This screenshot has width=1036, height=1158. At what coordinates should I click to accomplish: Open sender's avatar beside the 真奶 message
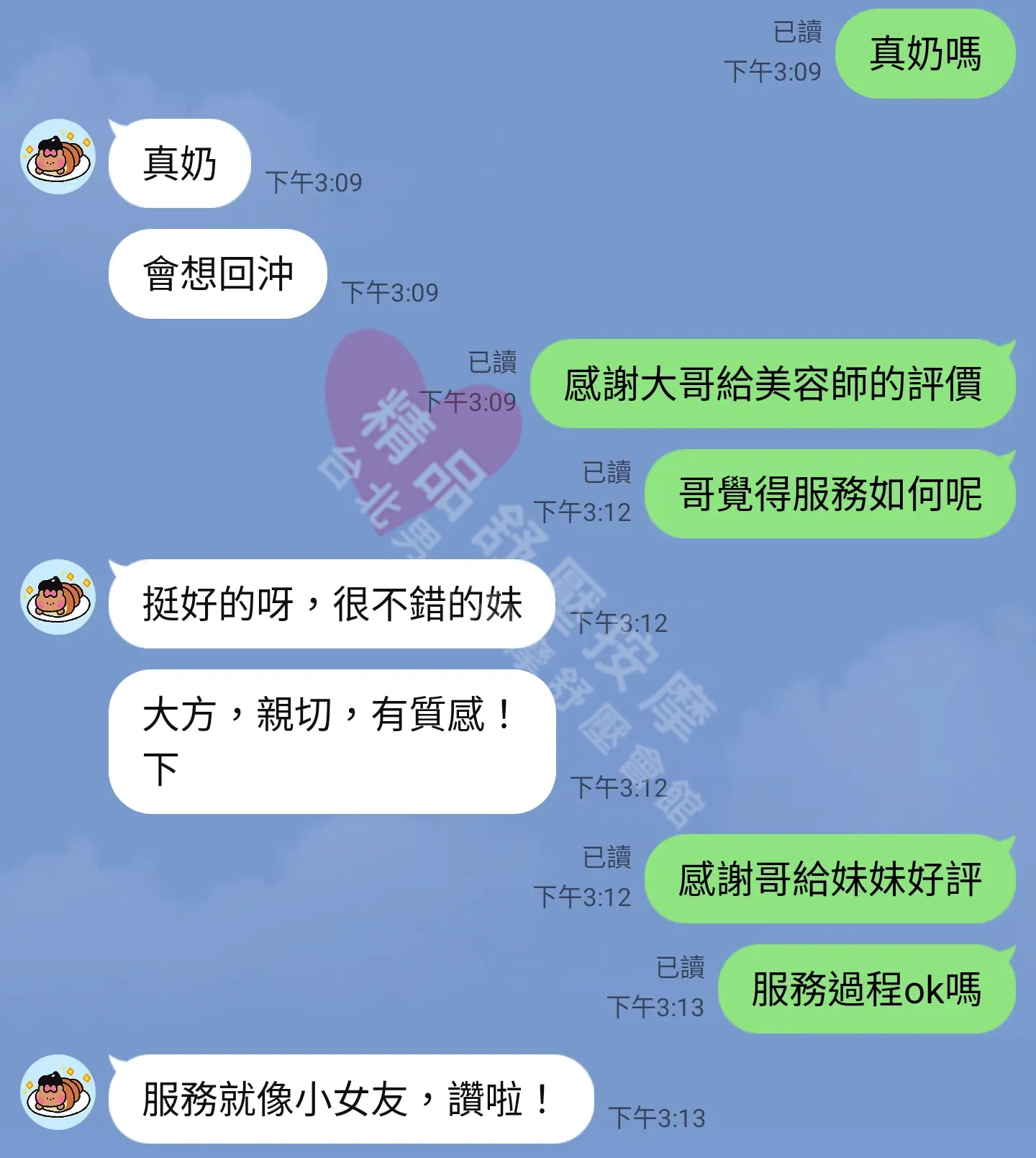(58, 157)
